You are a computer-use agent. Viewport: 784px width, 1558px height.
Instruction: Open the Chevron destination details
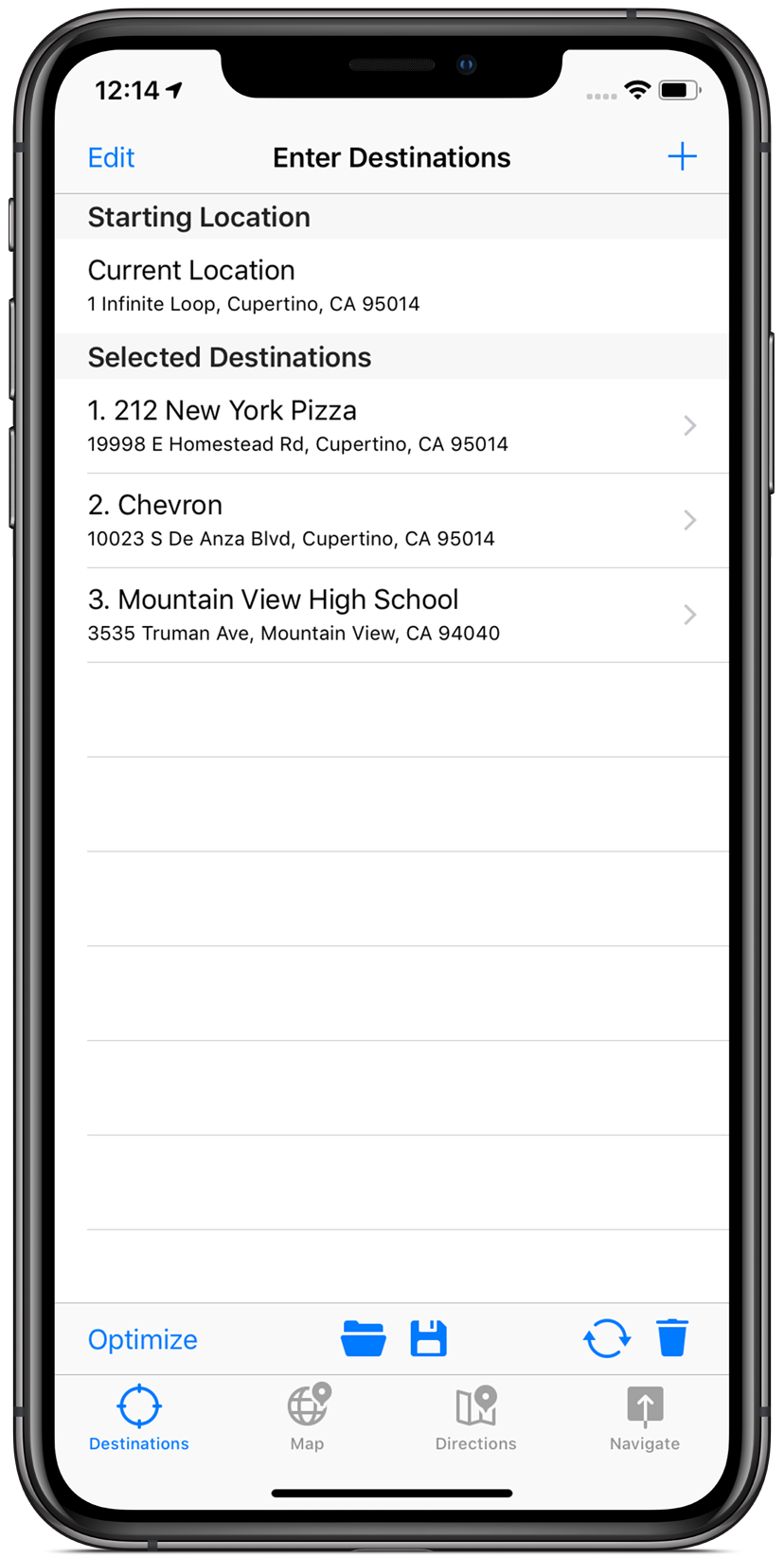(x=391, y=520)
